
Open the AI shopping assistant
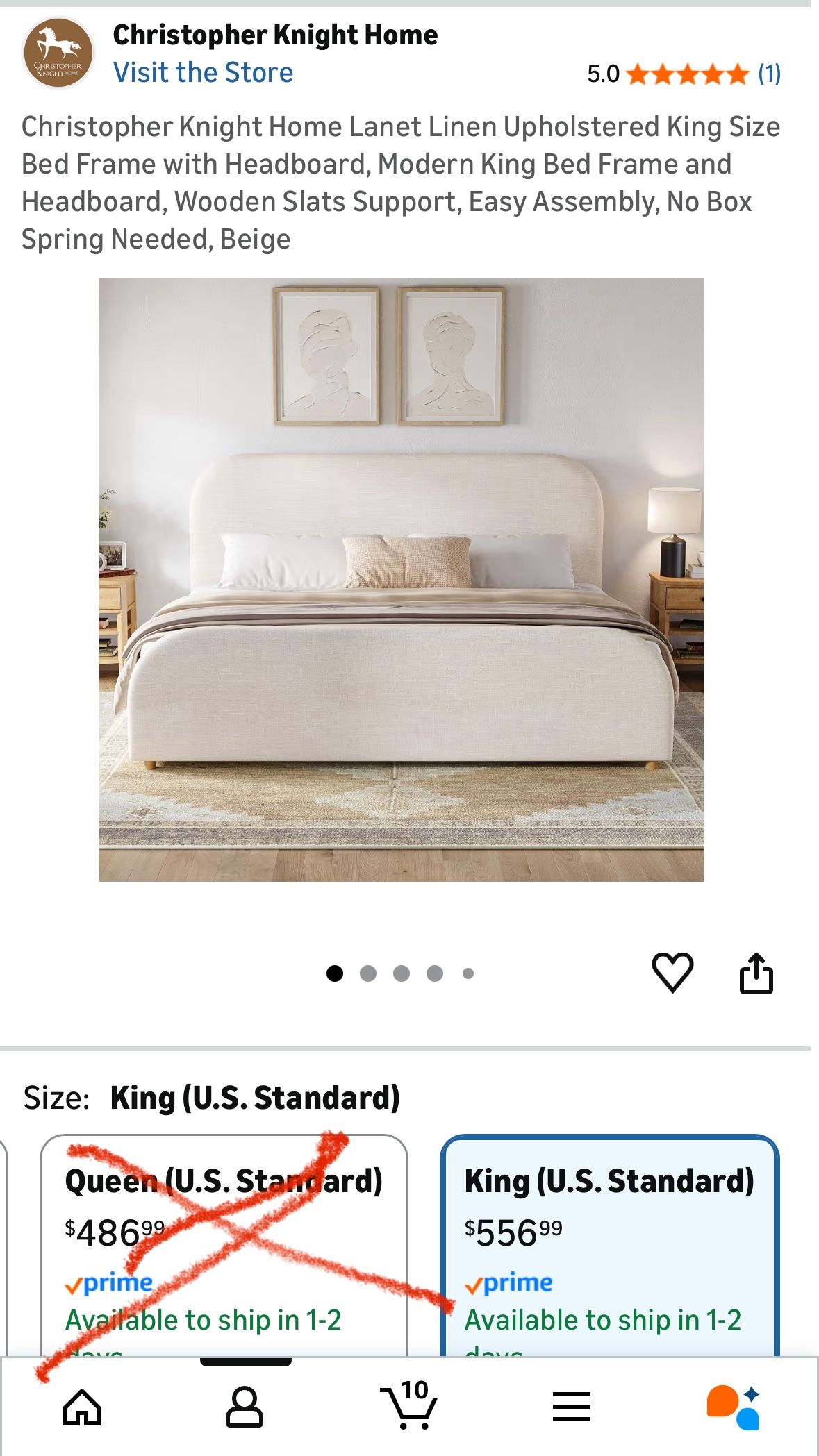(733, 1407)
